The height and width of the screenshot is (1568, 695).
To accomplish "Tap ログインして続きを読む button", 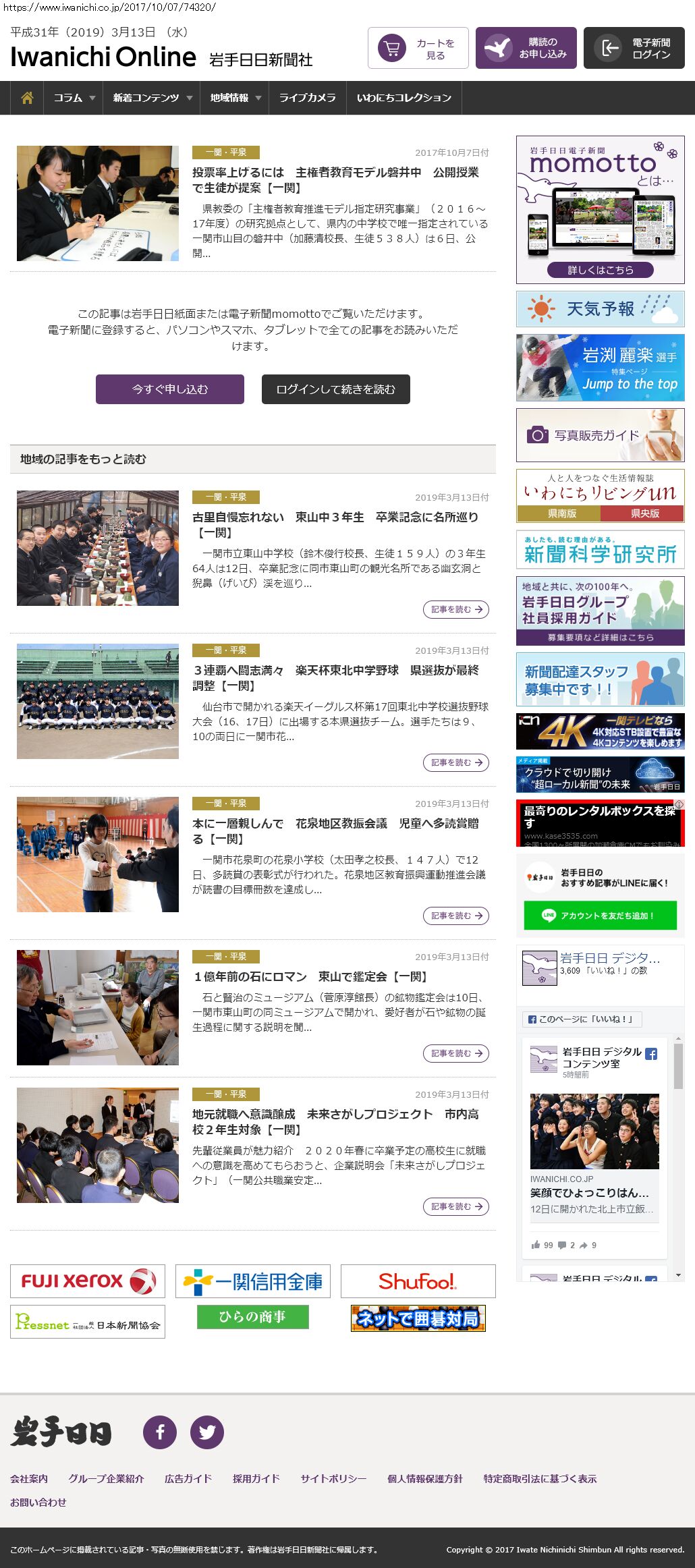I will (335, 389).
